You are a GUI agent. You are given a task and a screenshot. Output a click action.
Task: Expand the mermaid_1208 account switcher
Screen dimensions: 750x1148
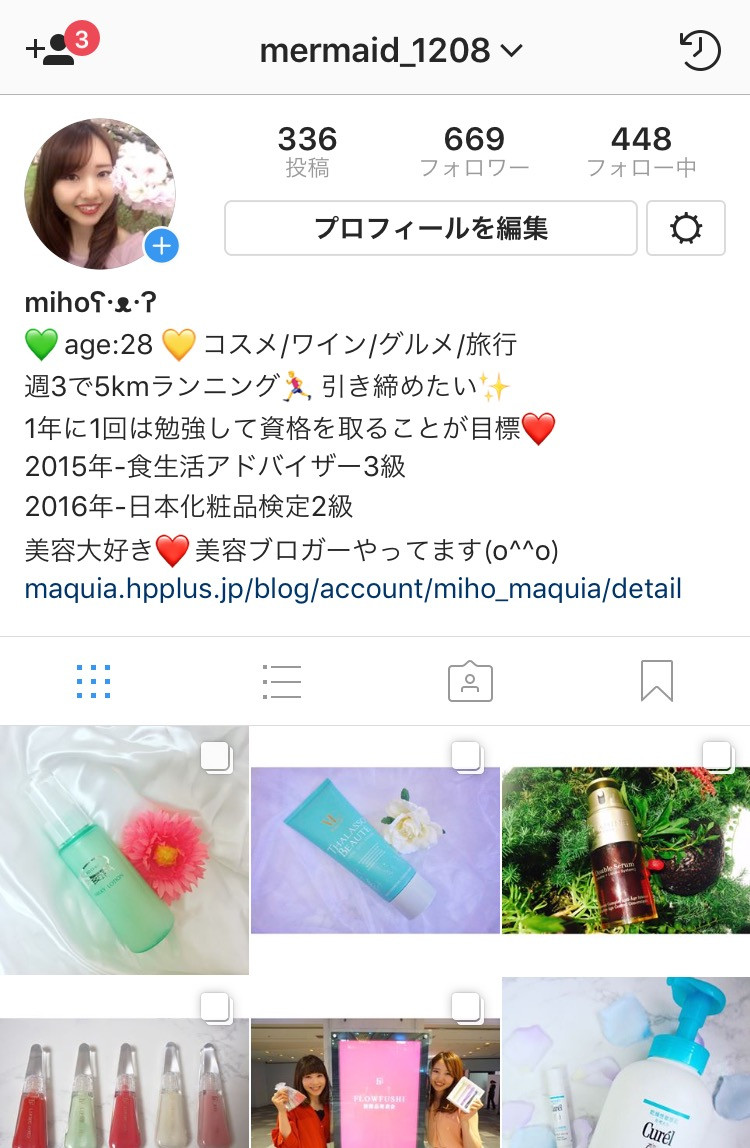[x=391, y=49]
